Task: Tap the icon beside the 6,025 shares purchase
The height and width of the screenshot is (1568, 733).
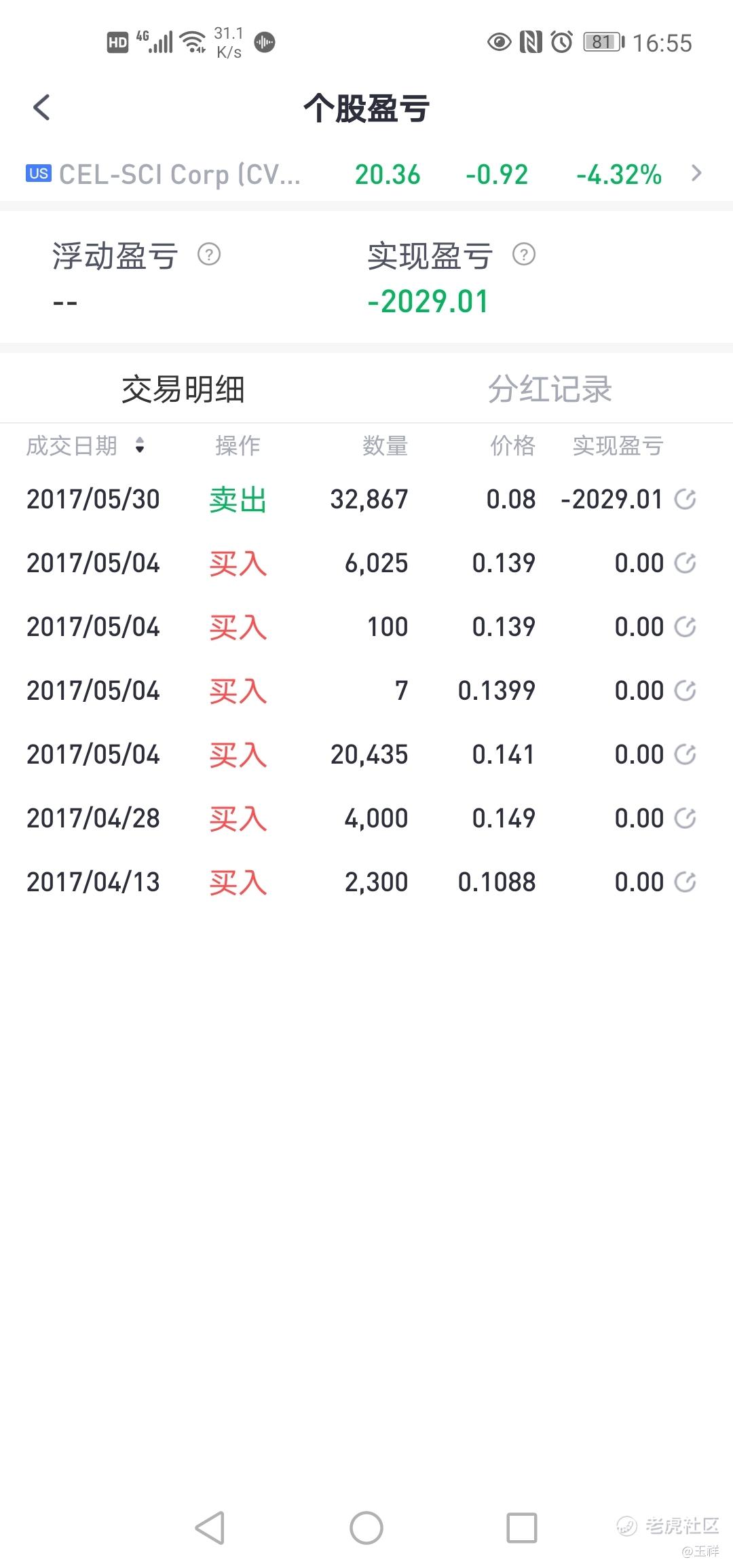Action: point(685,563)
